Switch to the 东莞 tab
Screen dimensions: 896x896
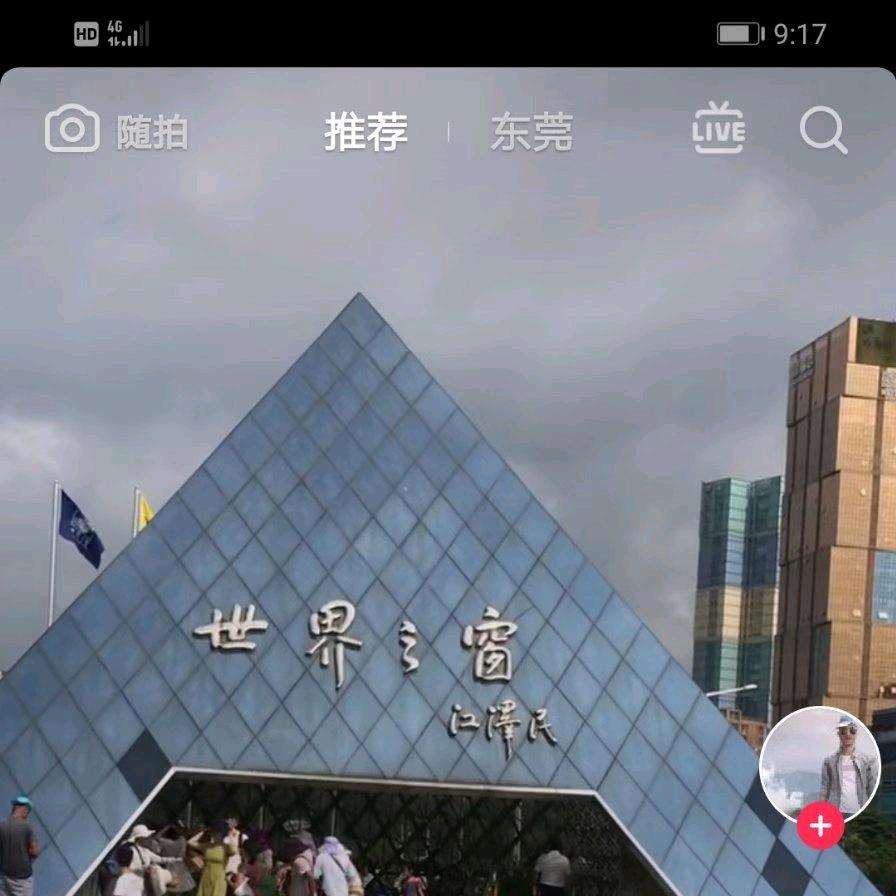[x=531, y=132]
